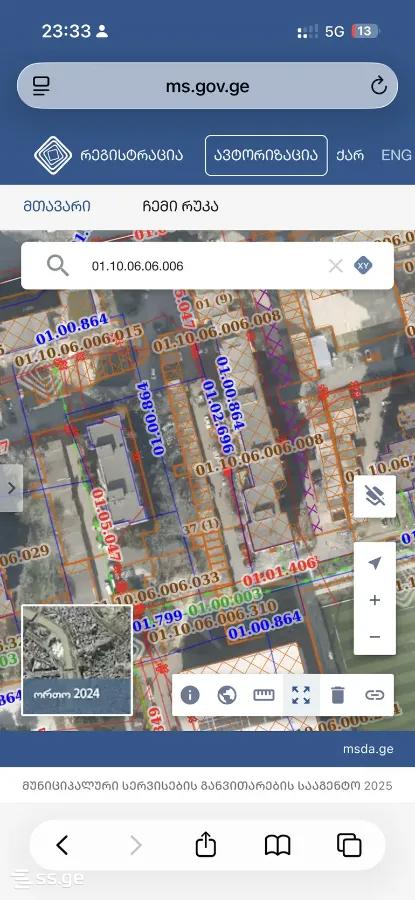Image resolution: width=415 pixels, height=900 pixels.
Task: Open რეგისტრაცია registration link
Action: [108, 155]
